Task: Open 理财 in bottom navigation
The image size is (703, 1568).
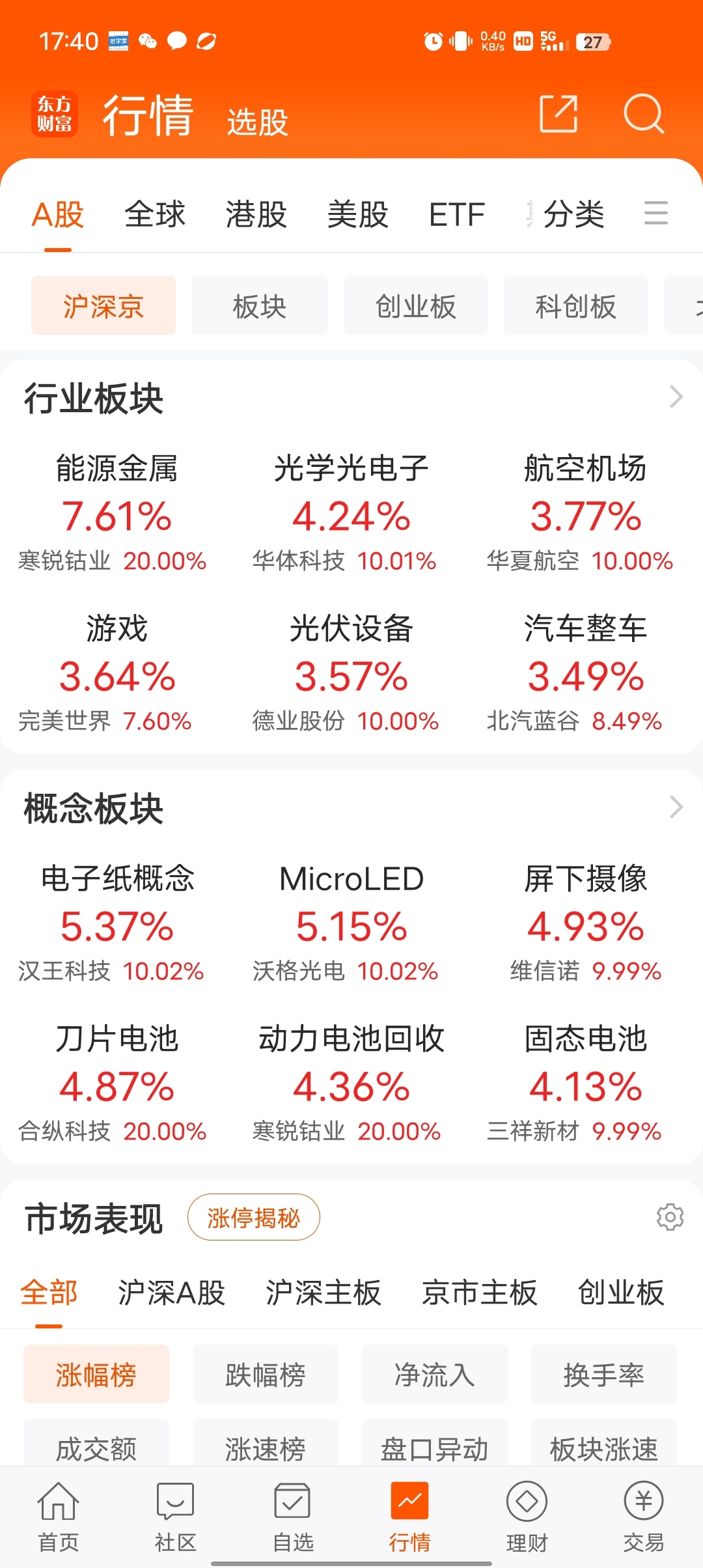Action: point(526,1517)
